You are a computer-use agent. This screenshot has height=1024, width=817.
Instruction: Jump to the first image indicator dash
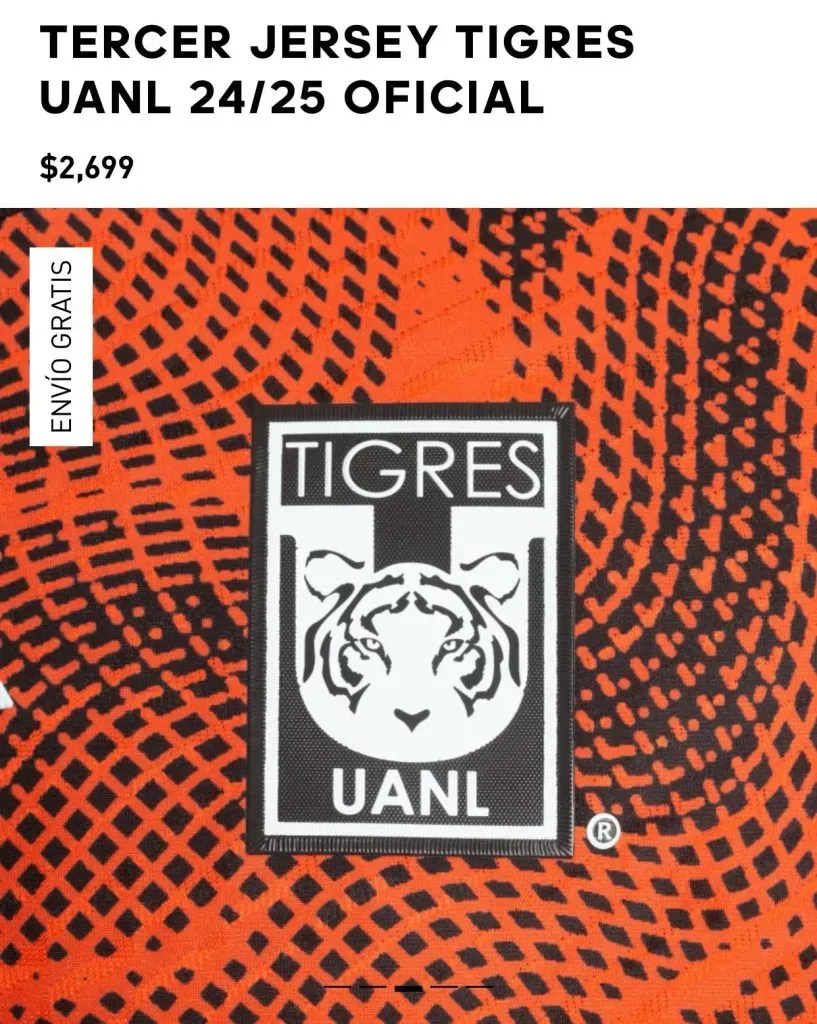coord(337,987)
